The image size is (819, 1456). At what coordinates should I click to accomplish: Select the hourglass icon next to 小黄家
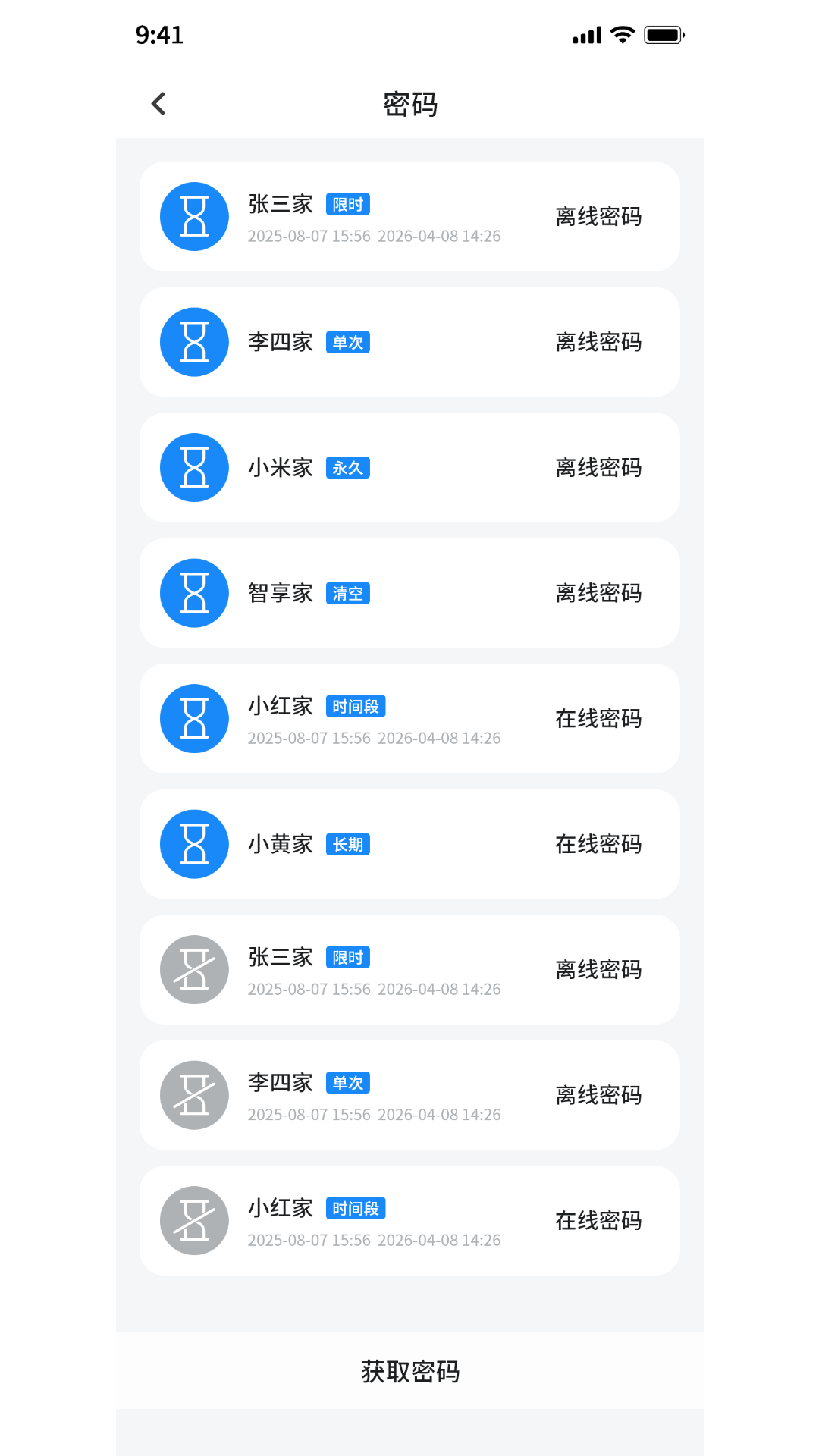pyautogui.click(x=193, y=844)
